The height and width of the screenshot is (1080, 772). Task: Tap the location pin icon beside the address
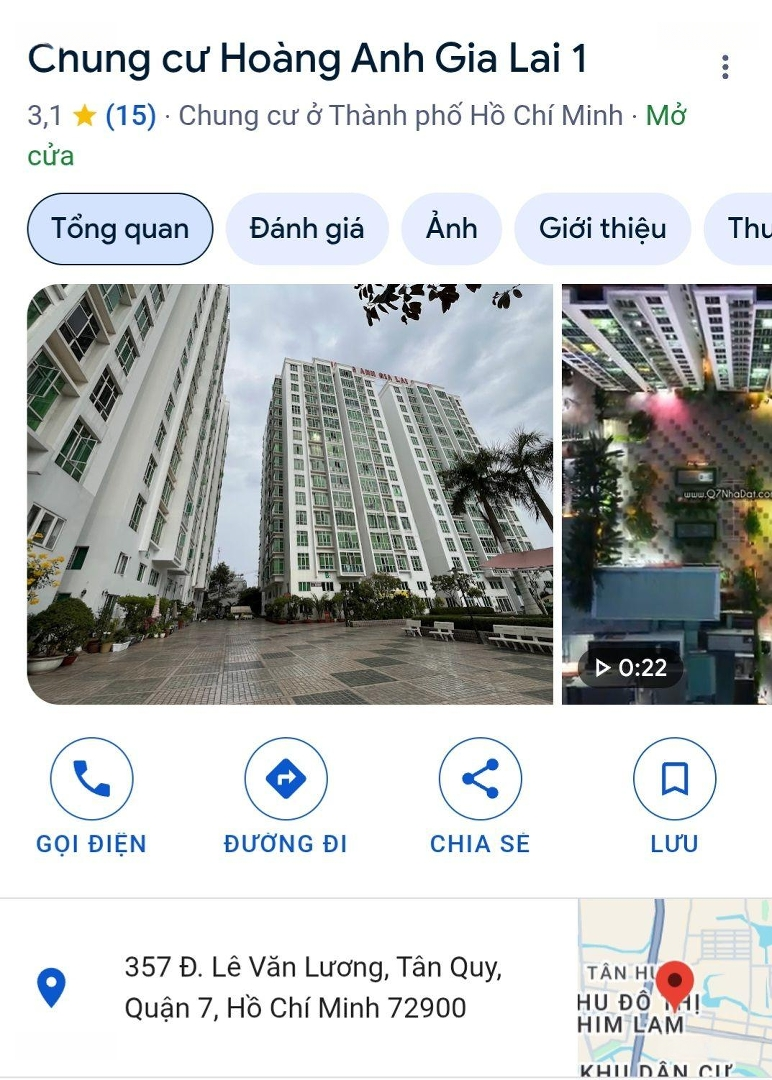pyautogui.click(x=52, y=985)
